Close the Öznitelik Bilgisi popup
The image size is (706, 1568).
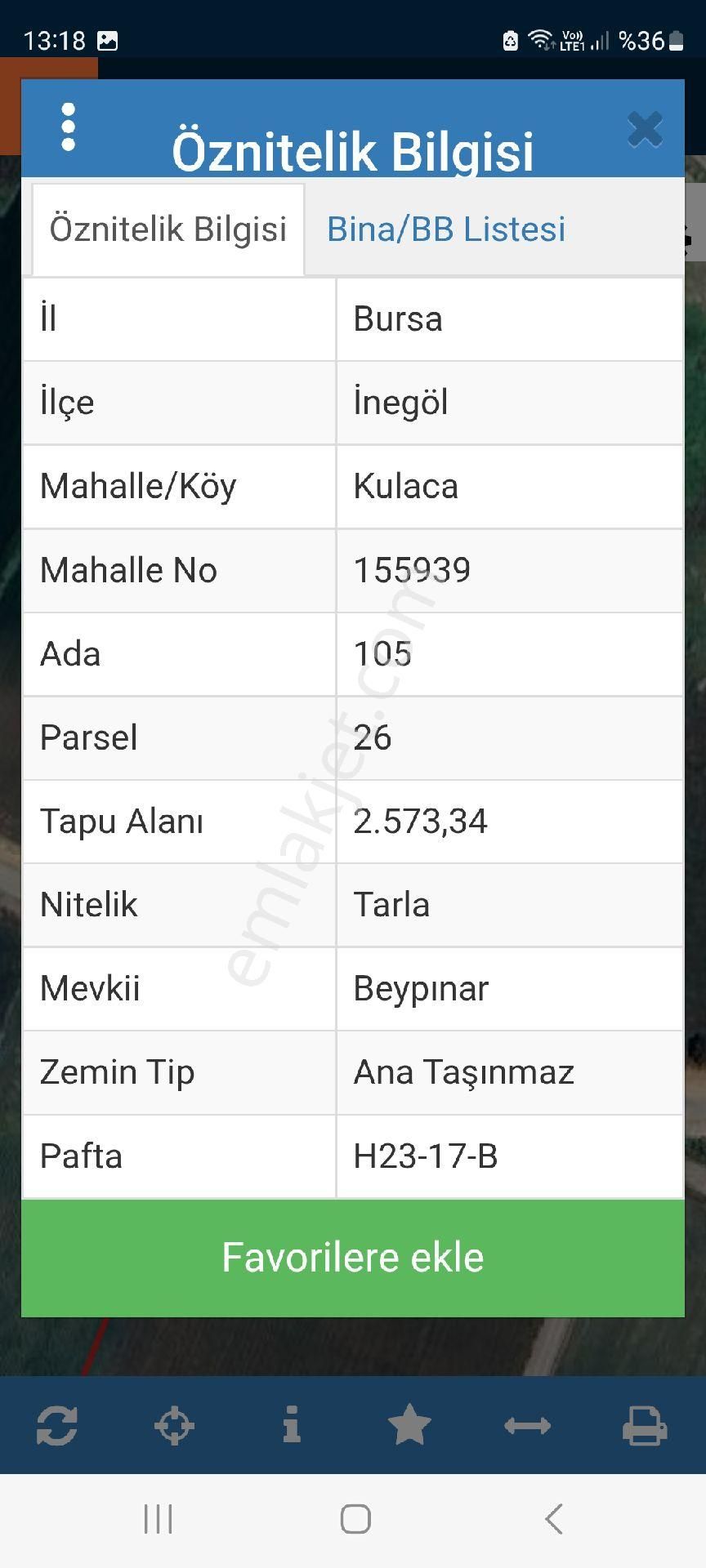coord(645,129)
